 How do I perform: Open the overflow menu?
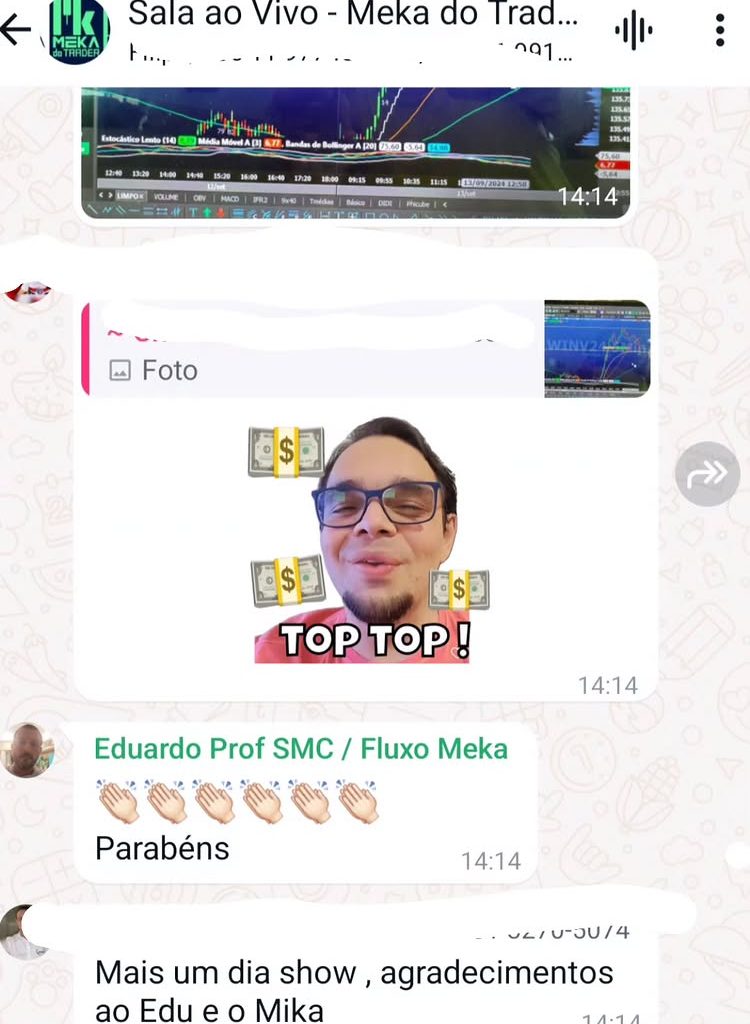(x=719, y=30)
